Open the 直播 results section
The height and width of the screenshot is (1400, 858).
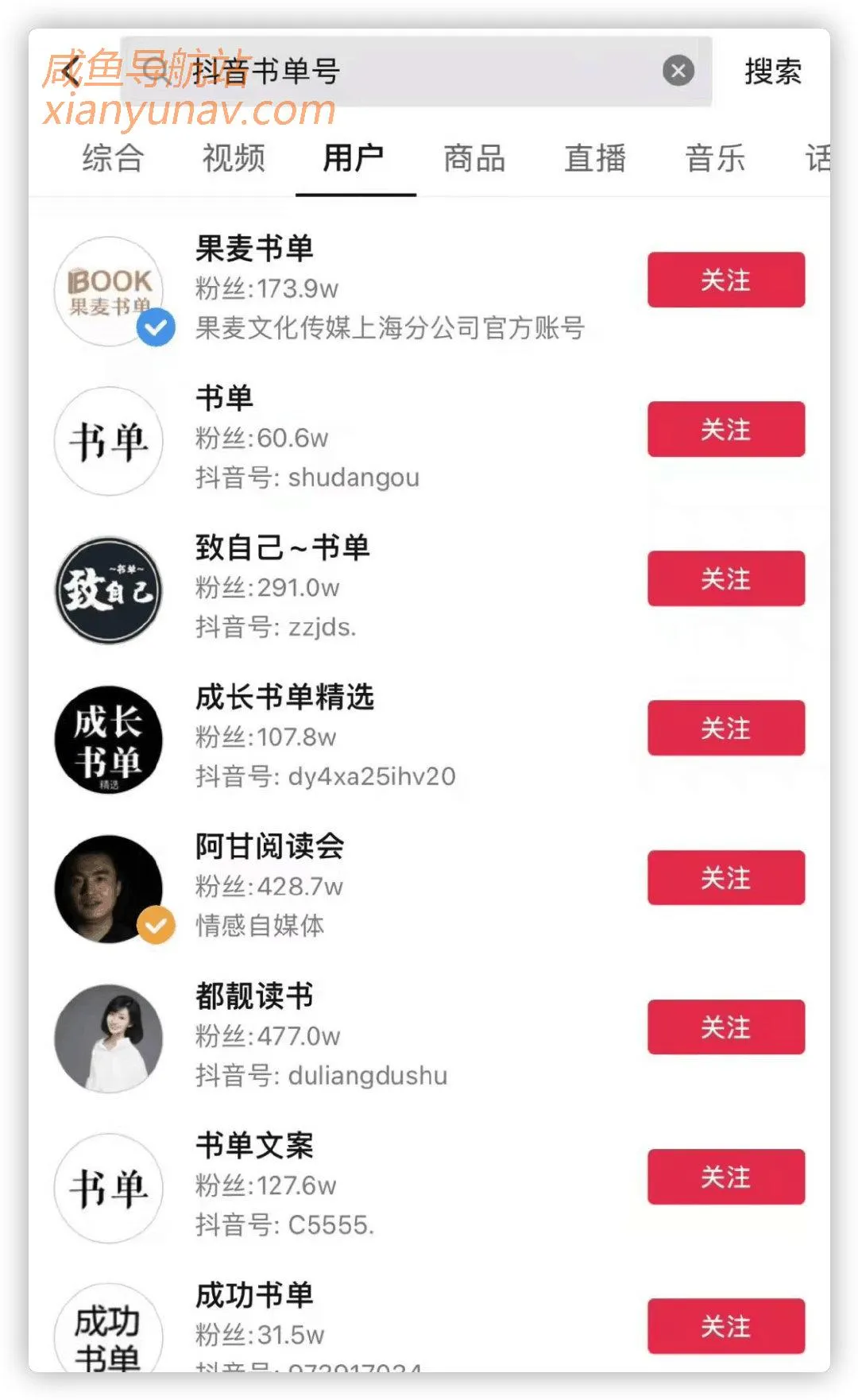click(594, 159)
